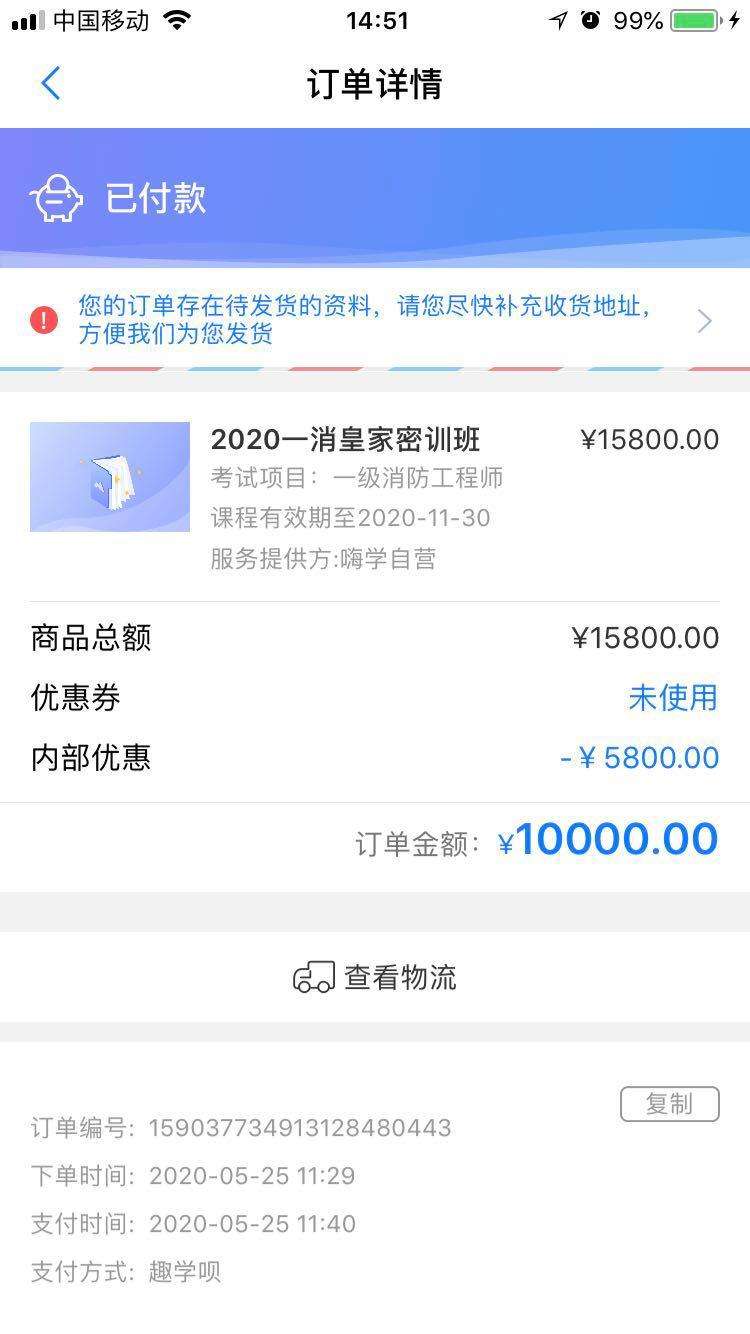750x1334 pixels.
Task: Tap the red exclamation warning icon
Action: coord(43,320)
